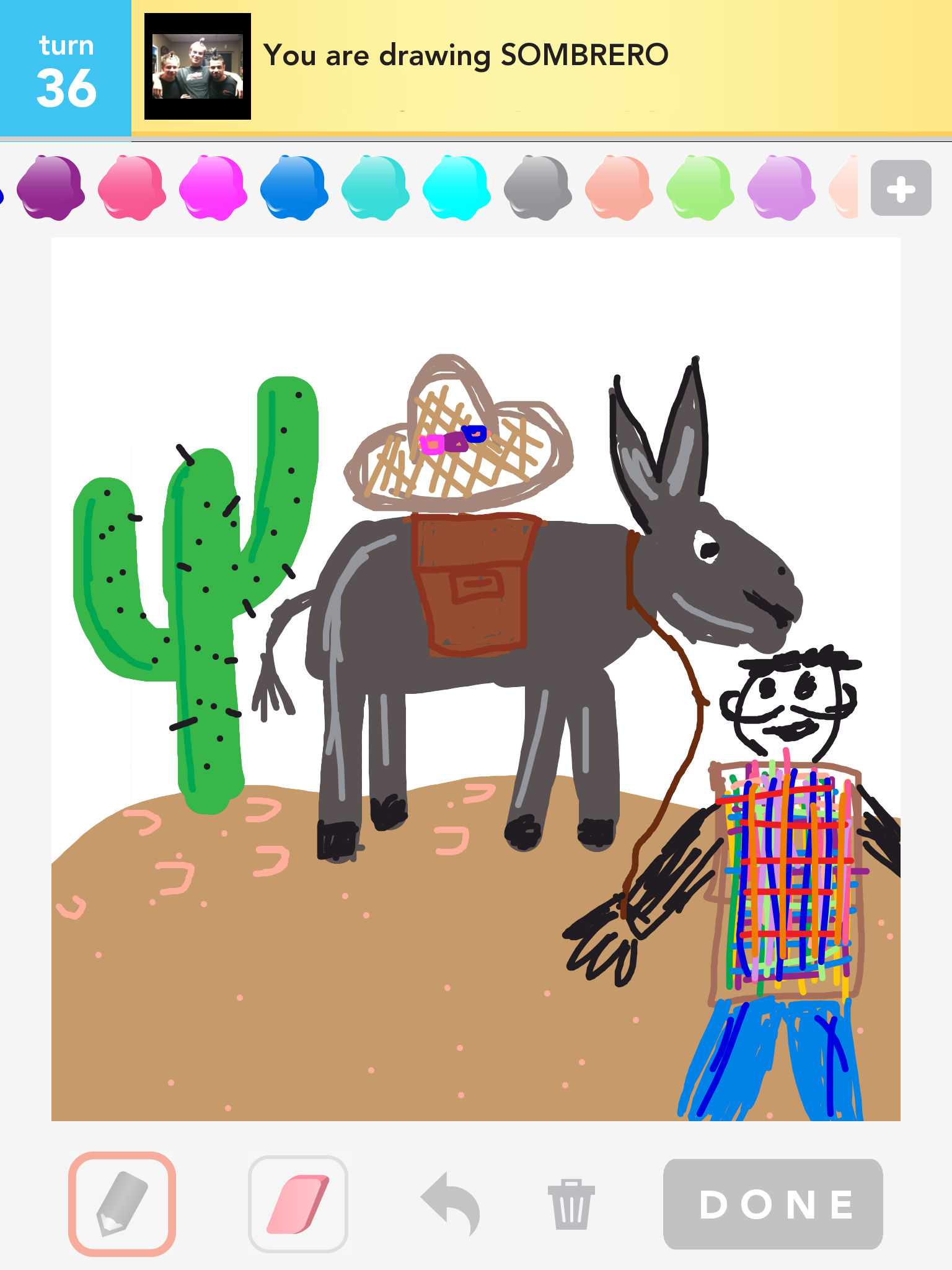Choose the salmon paint blob
This screenshot has height=1270, width=952.
[x=619, y=188]
